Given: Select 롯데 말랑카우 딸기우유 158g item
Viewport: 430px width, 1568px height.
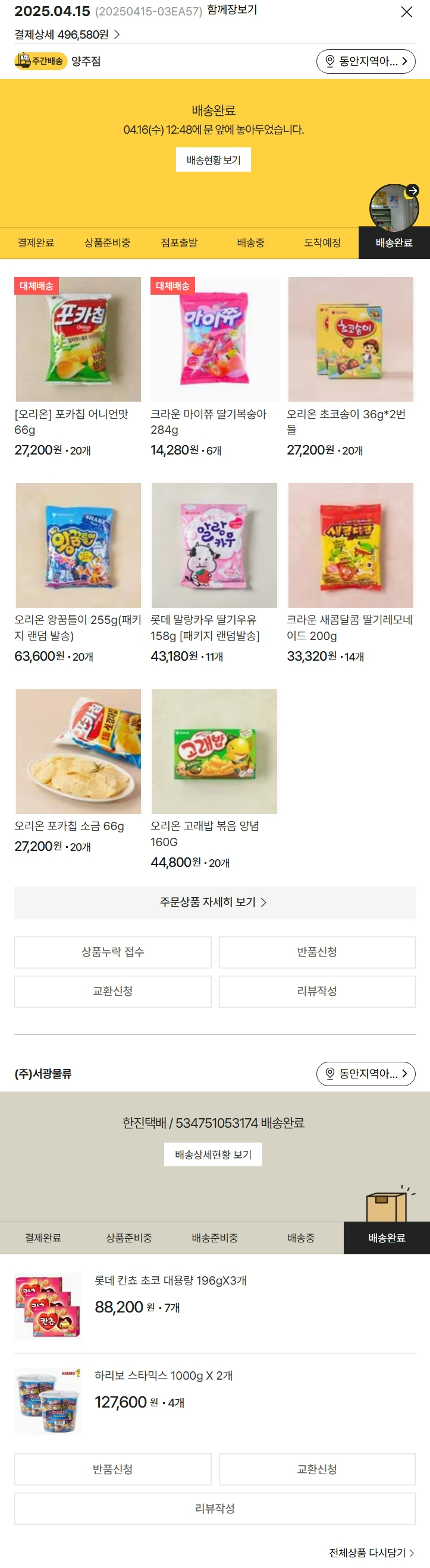Looking at the screenshot, I should (x=214, y=545).
